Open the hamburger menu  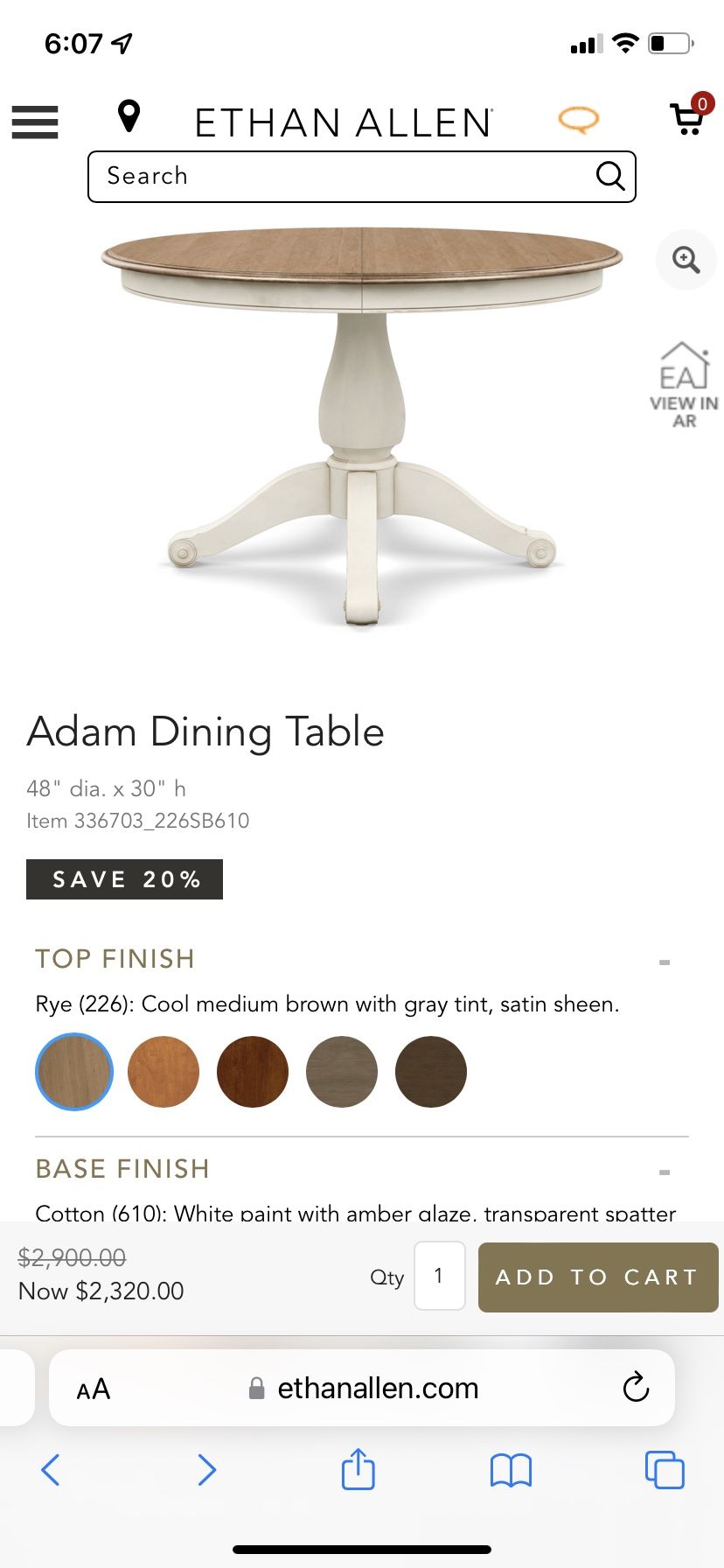pos(35,122)
